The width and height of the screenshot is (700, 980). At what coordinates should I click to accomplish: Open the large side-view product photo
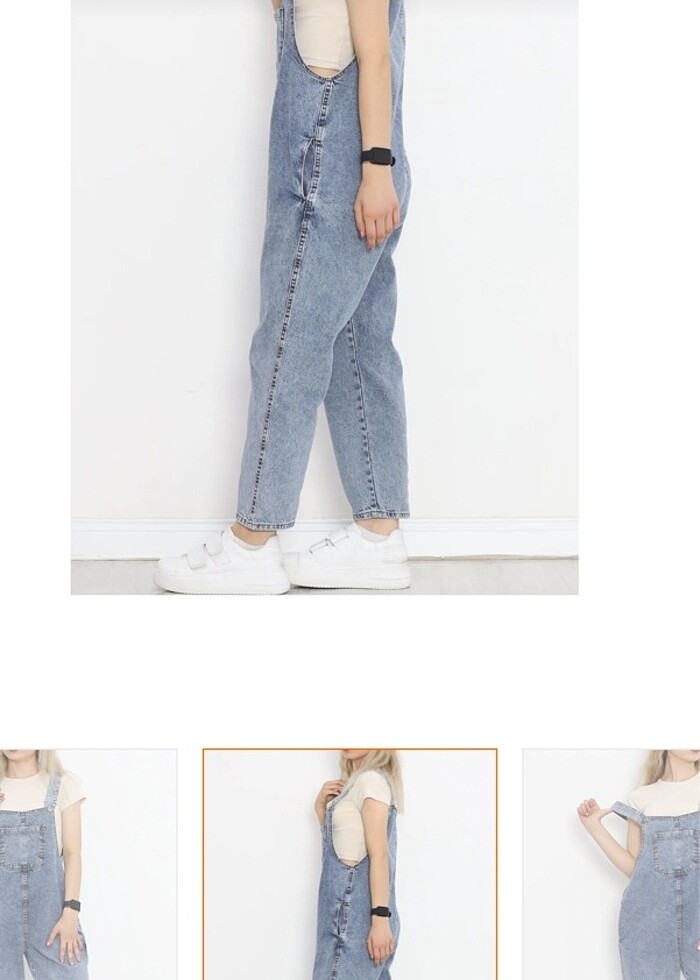click(x=324, y=297)
